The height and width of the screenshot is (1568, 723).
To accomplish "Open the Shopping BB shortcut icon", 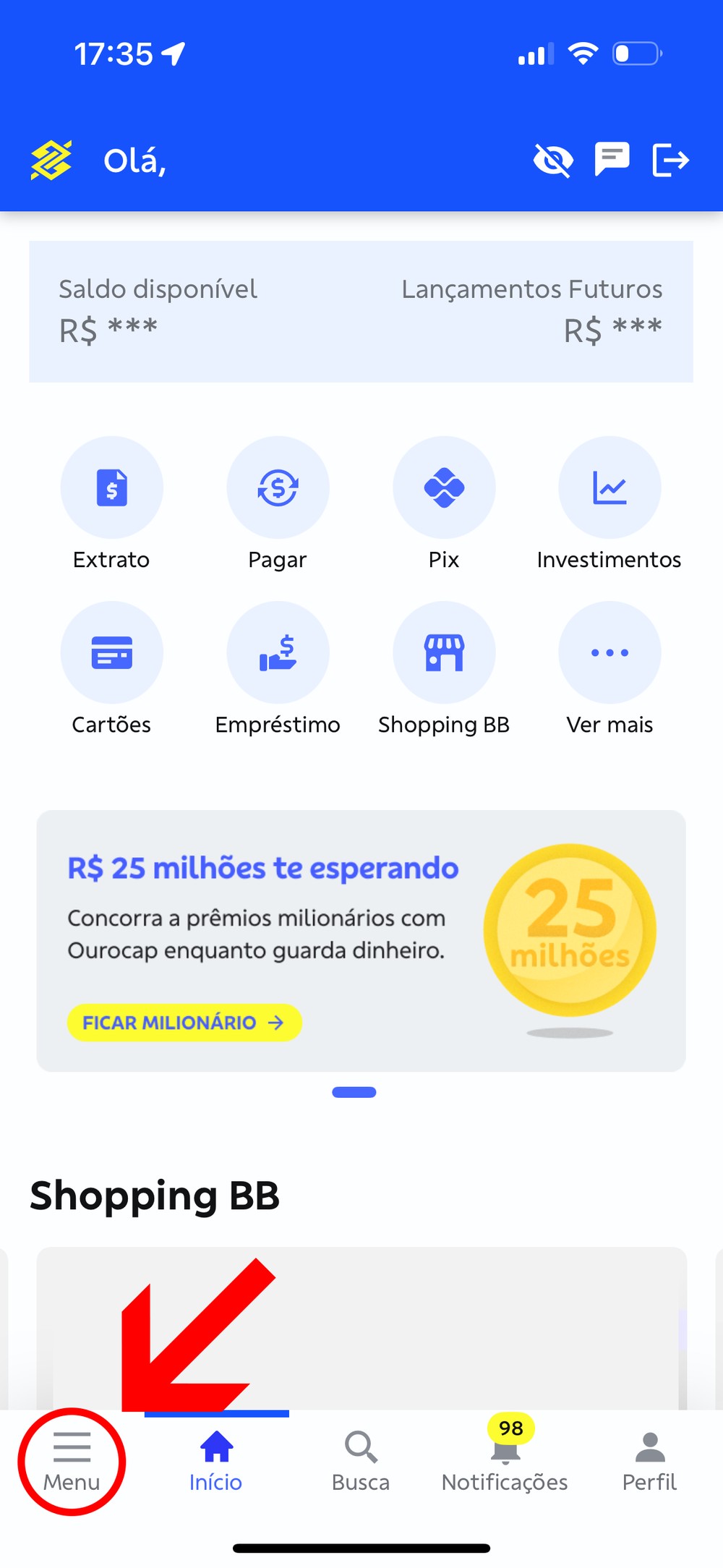I will click(444, 652).
